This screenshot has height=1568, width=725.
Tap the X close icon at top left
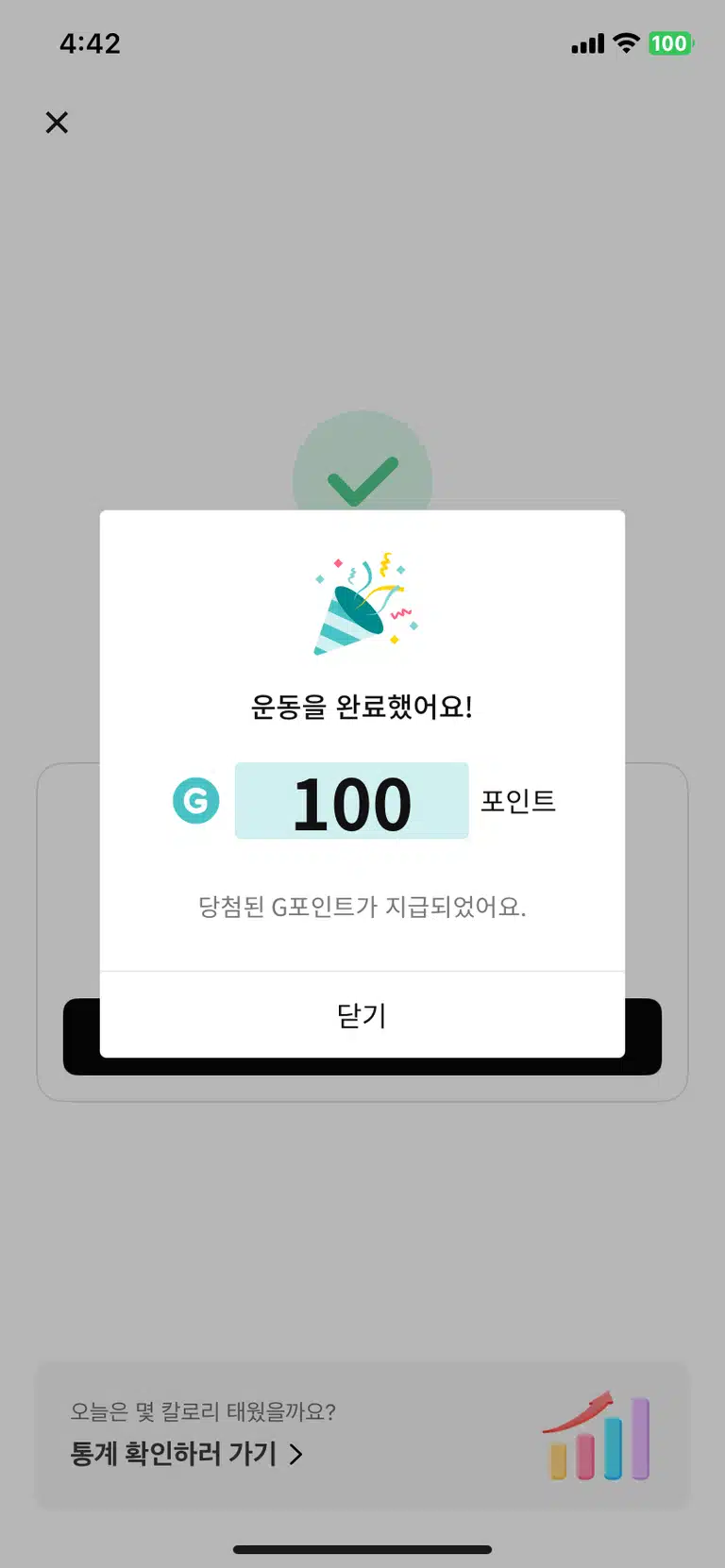click(57, 123)
